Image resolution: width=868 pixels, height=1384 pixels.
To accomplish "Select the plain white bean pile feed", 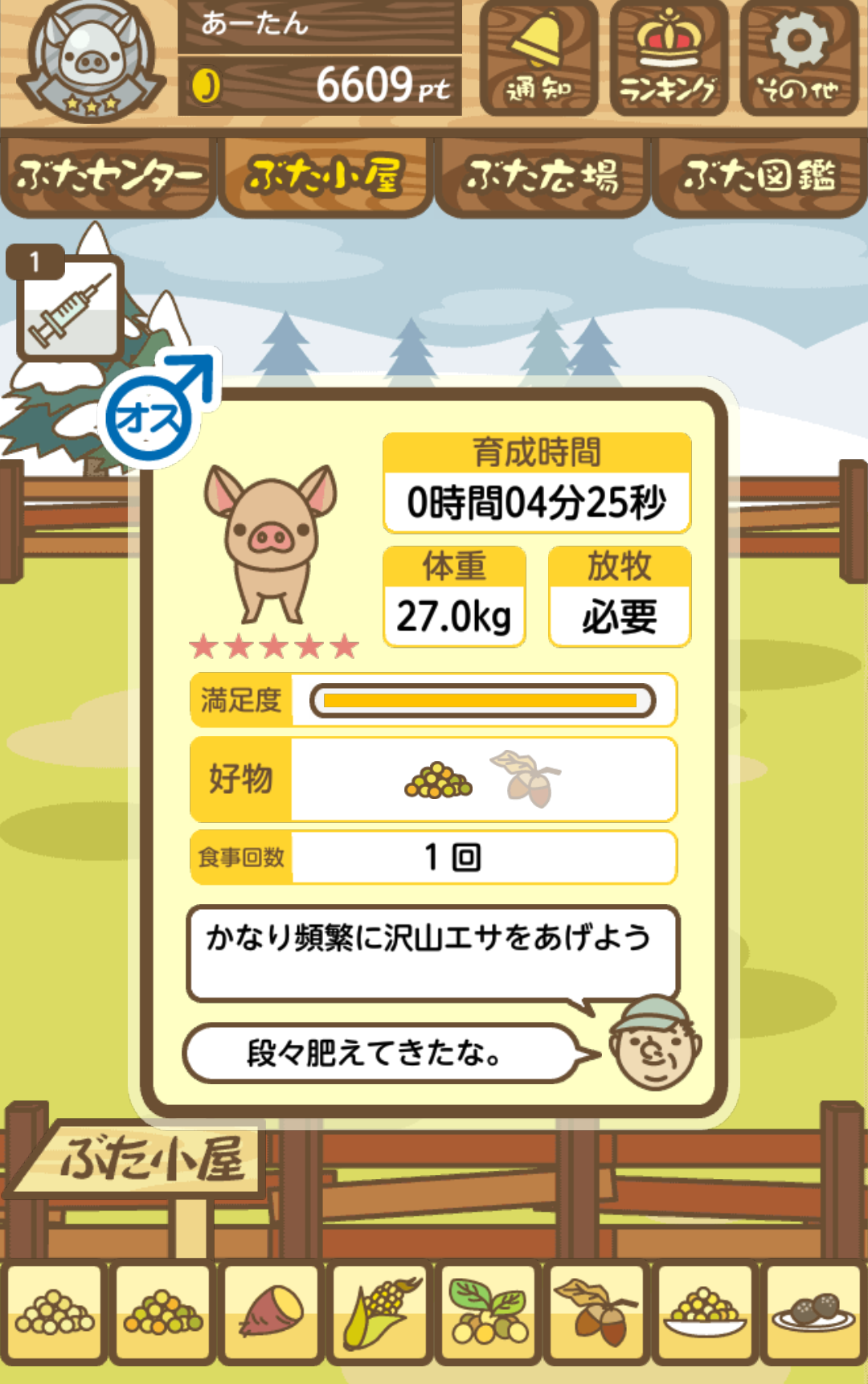I will point(55,1313).
